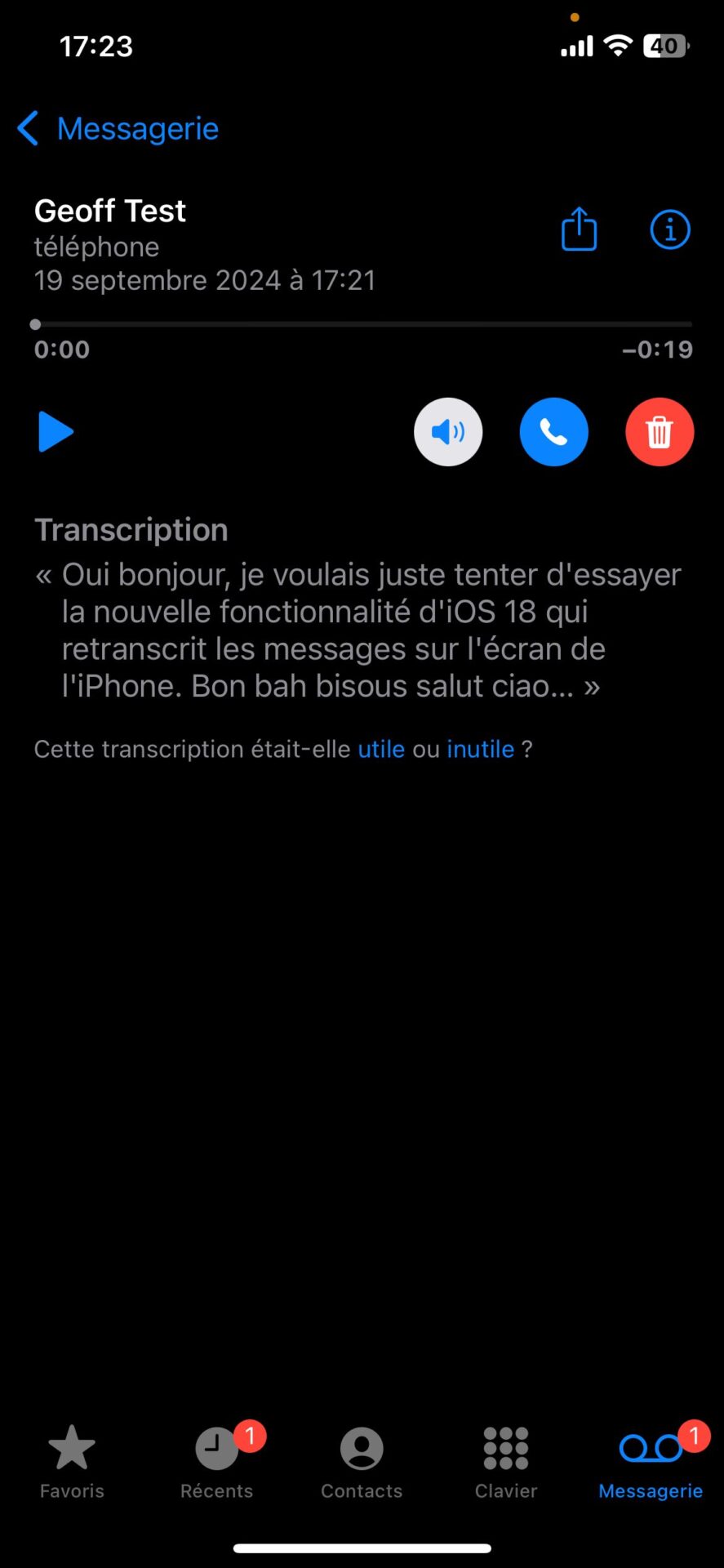Image resolution: width=724 pixels, height=1568 pixels.
Task: Call back Geoff Test
Action: click(x=553, y=432)
